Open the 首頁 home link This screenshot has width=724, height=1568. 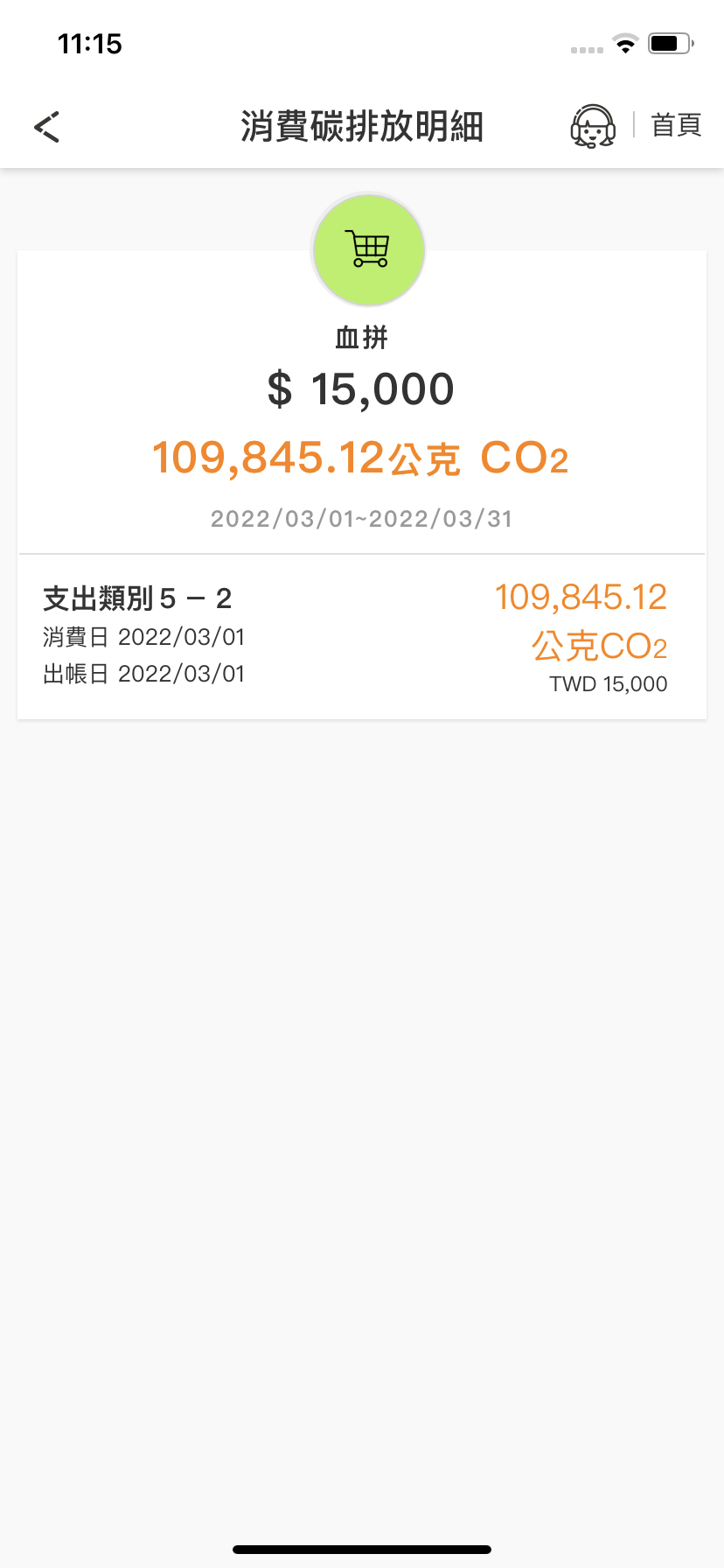(x=674, y=125)
